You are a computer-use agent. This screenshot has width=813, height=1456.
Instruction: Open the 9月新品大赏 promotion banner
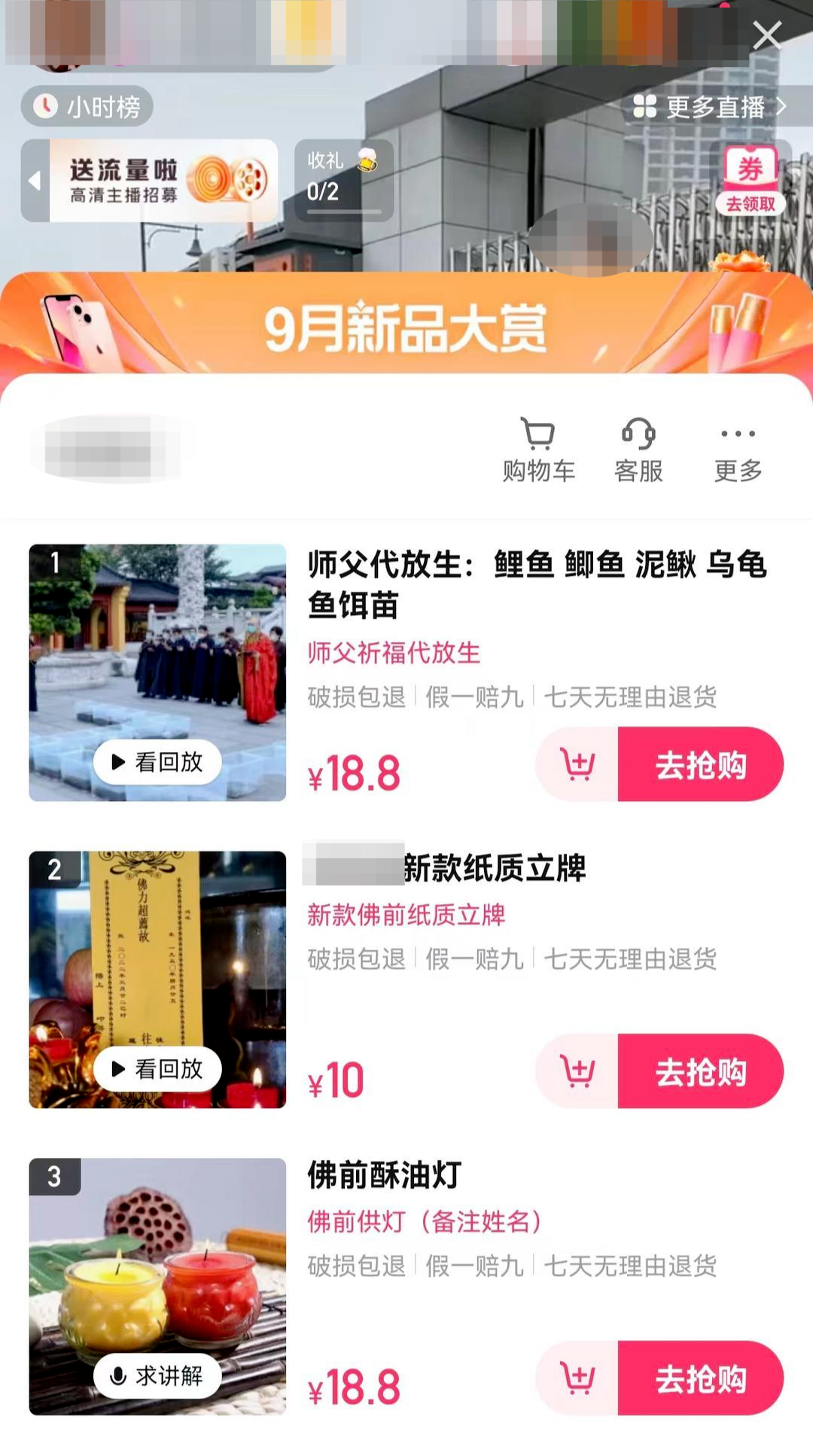click(x=406, y=328)
